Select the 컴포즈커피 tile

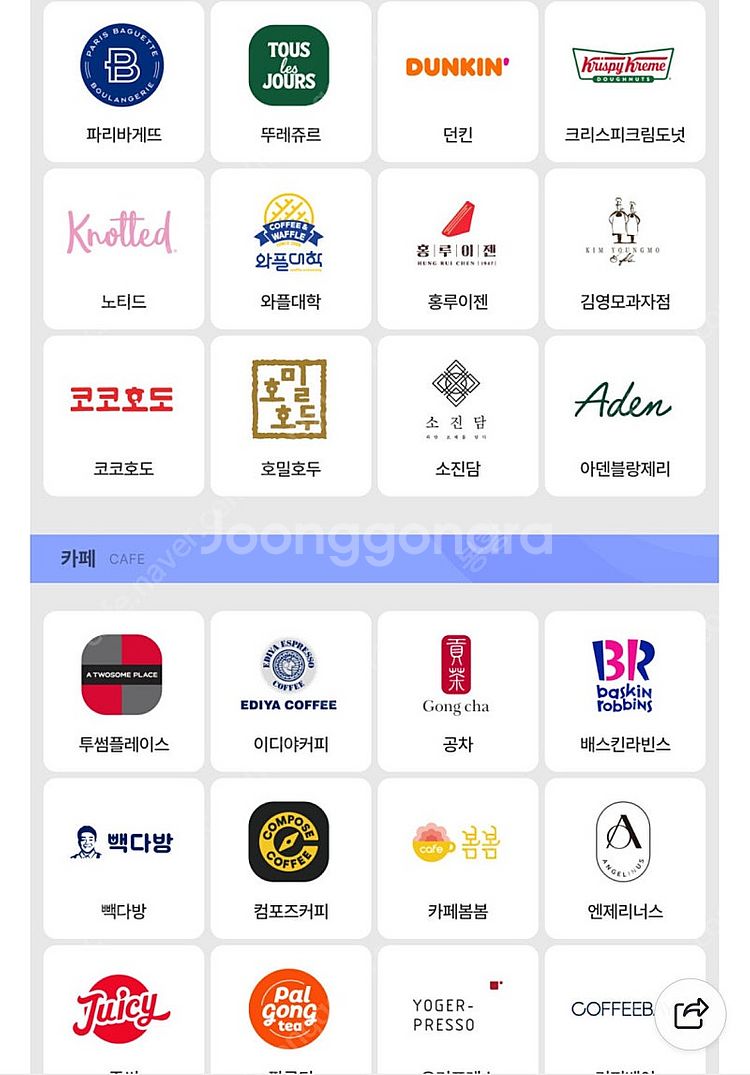pyautogui.click(x=290, y=859)
